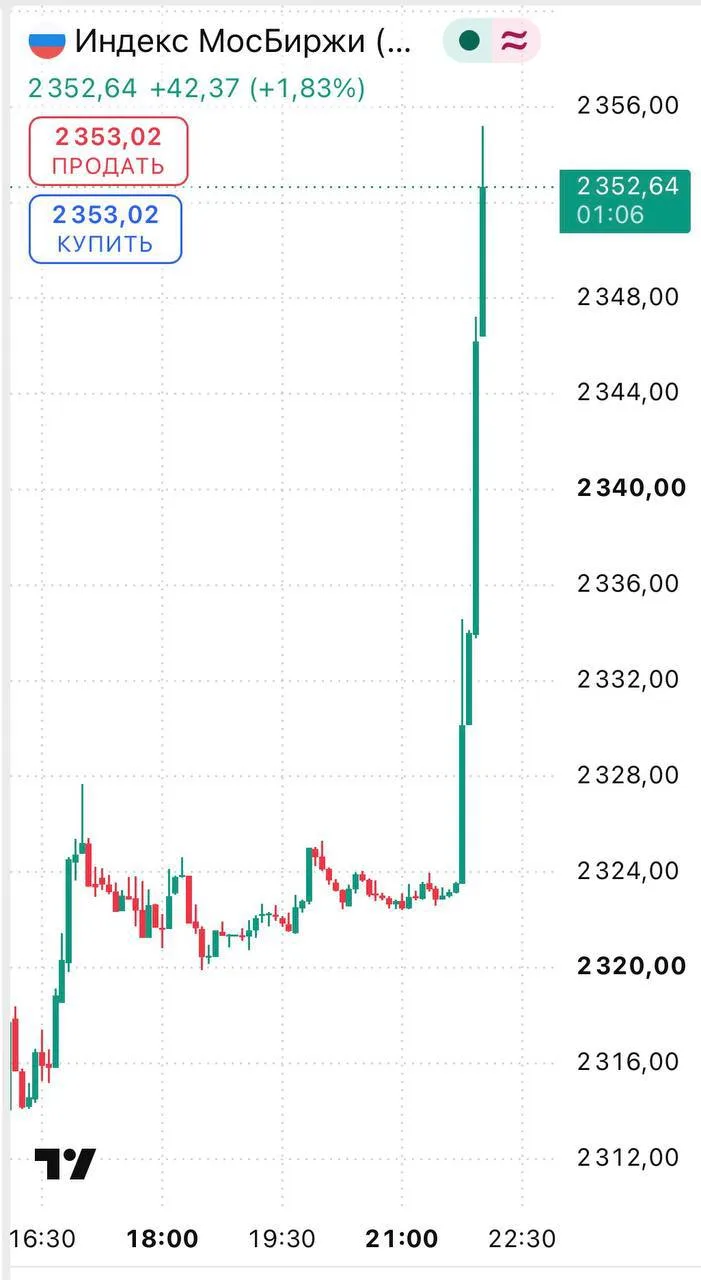Tap the blue КУПИТЬ buy button

coord(105,229)
